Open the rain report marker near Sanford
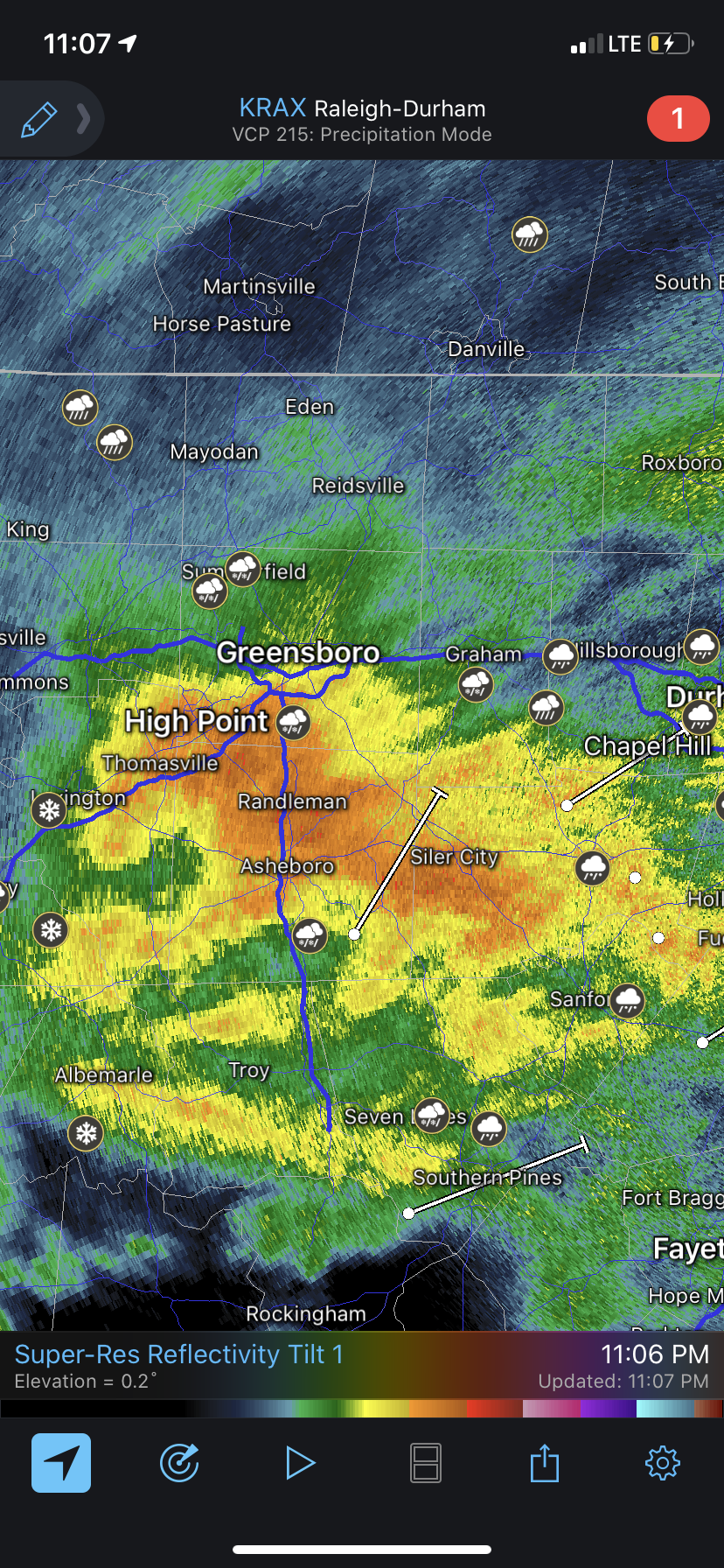The width and height of the screenshot is (724, 1568). pyautogui.click(x=628, y=1000)
